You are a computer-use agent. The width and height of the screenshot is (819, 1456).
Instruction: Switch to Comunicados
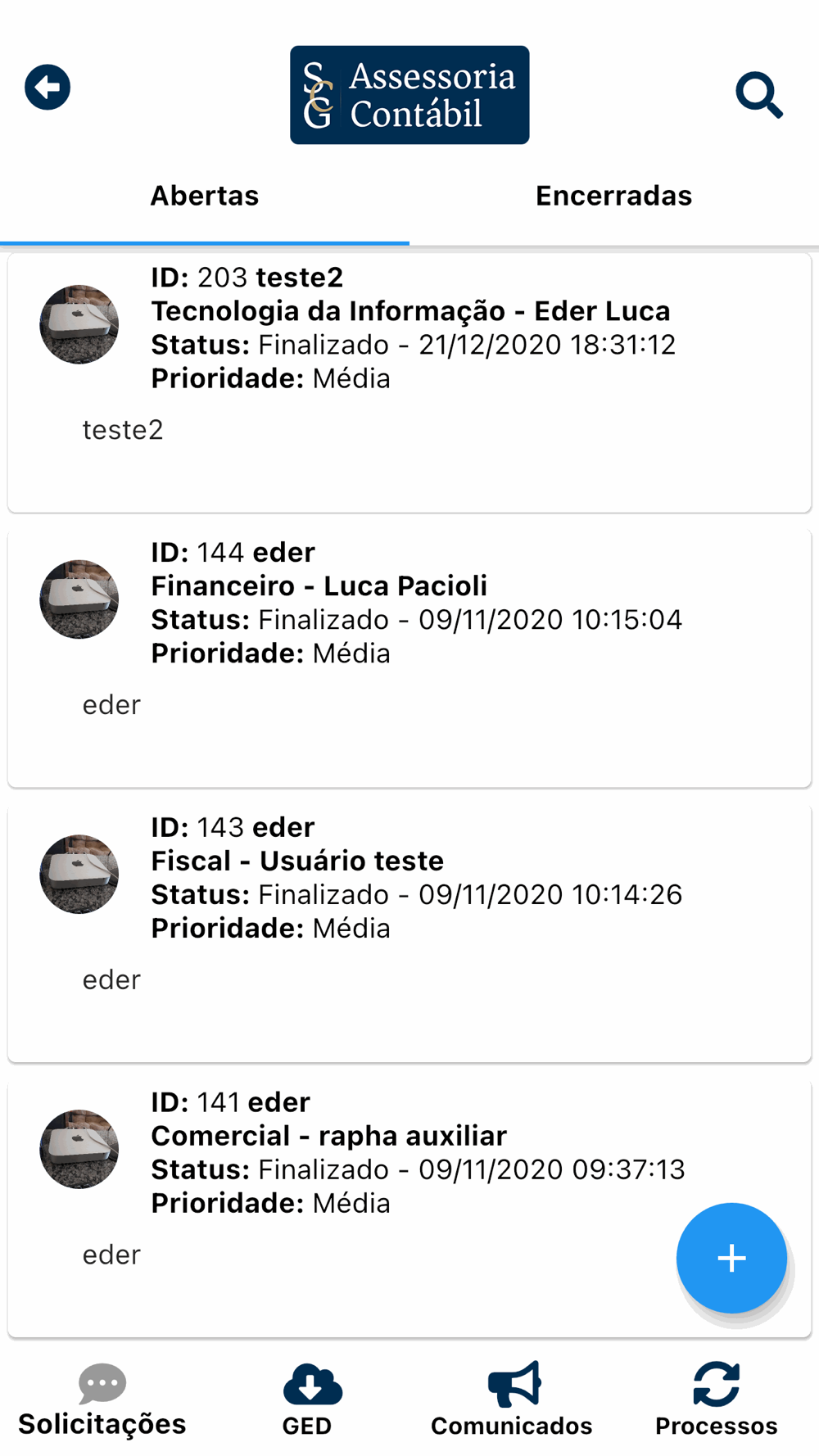pos(512,1400)
